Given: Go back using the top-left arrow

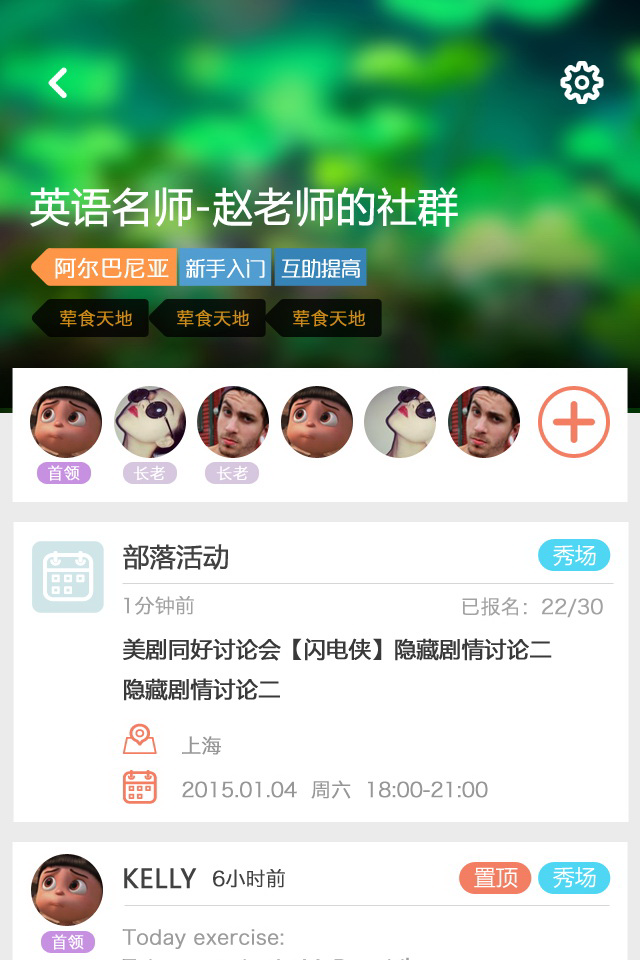Looking at the screenshot, I should (58, 83).
